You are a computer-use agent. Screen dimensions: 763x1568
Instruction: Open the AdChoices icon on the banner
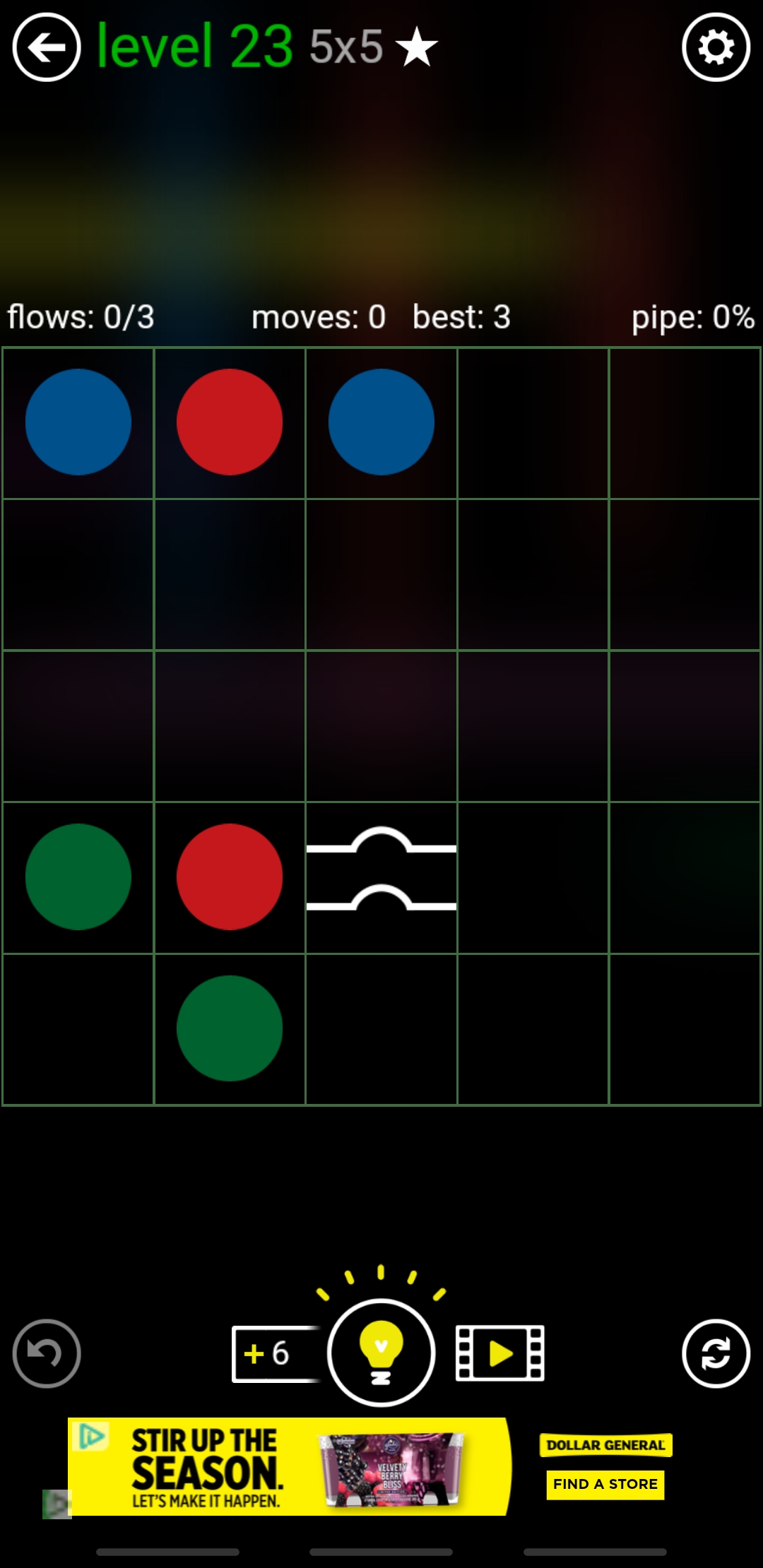click(90, 1436)
